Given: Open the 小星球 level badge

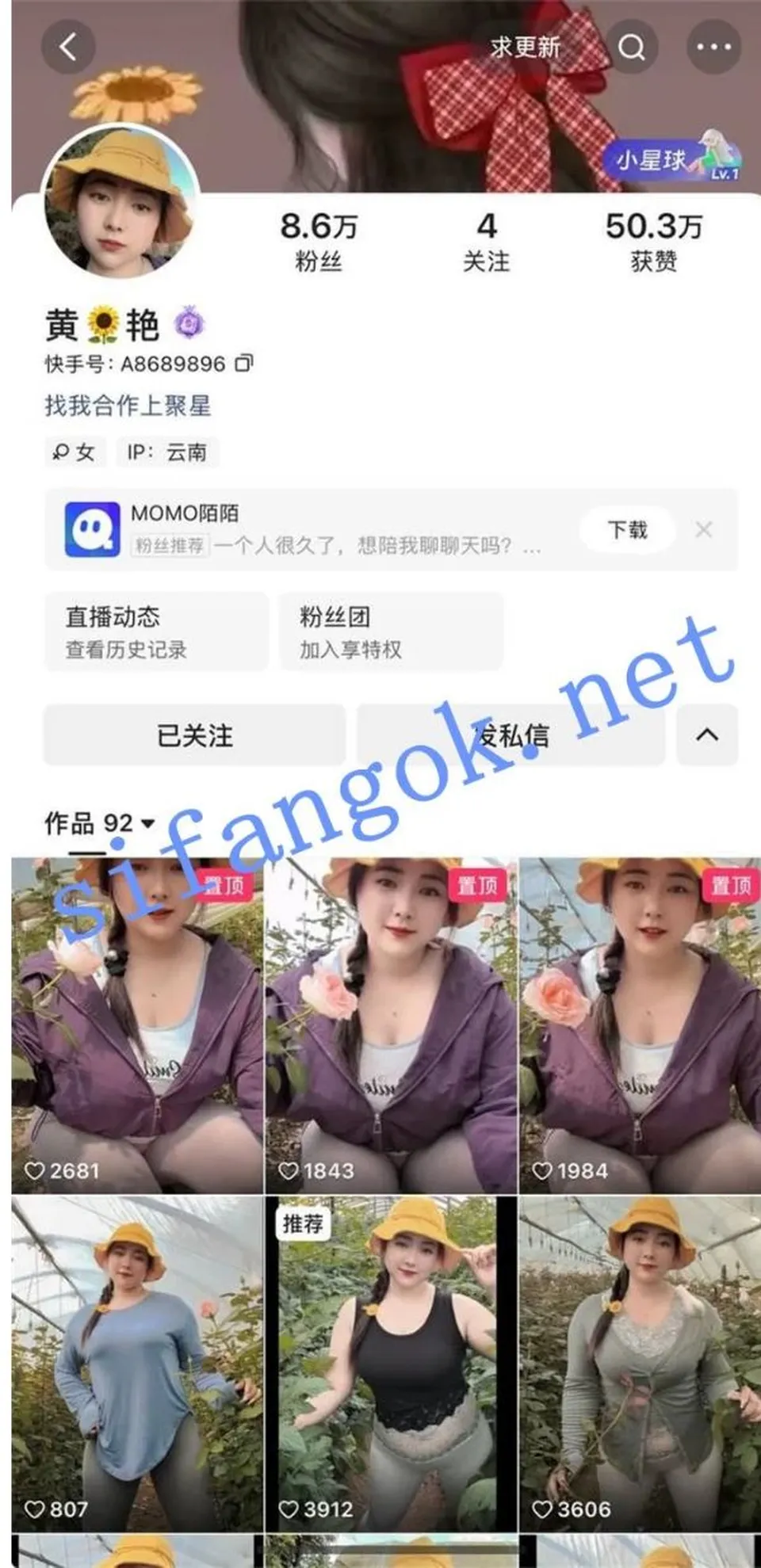Looking at the screenshot, I should coord(674,160).
